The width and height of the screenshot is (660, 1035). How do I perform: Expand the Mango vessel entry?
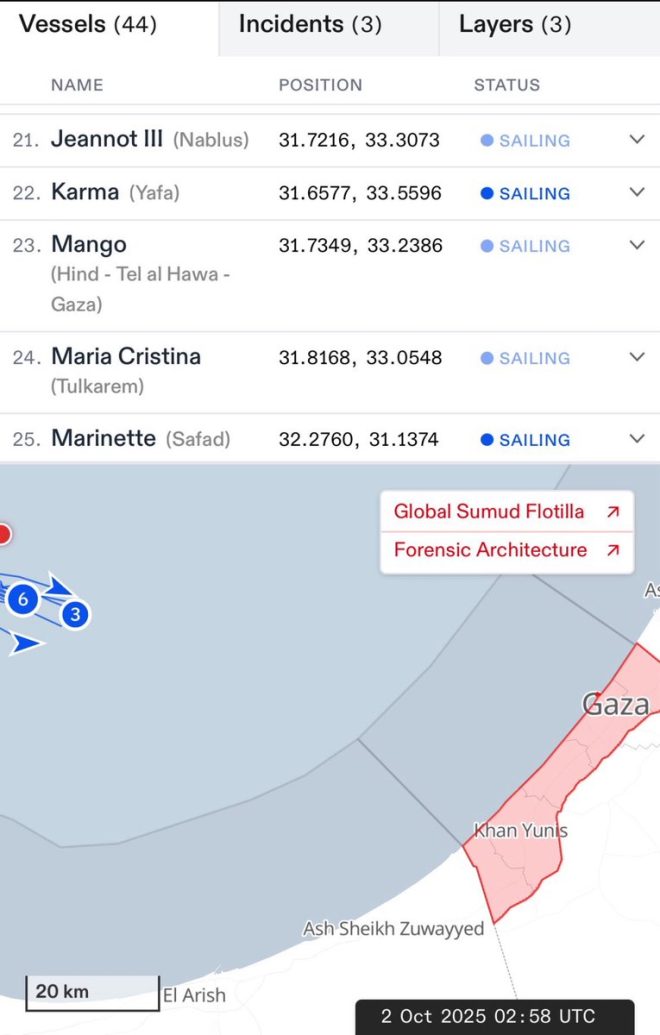click(x=637, y=246)
